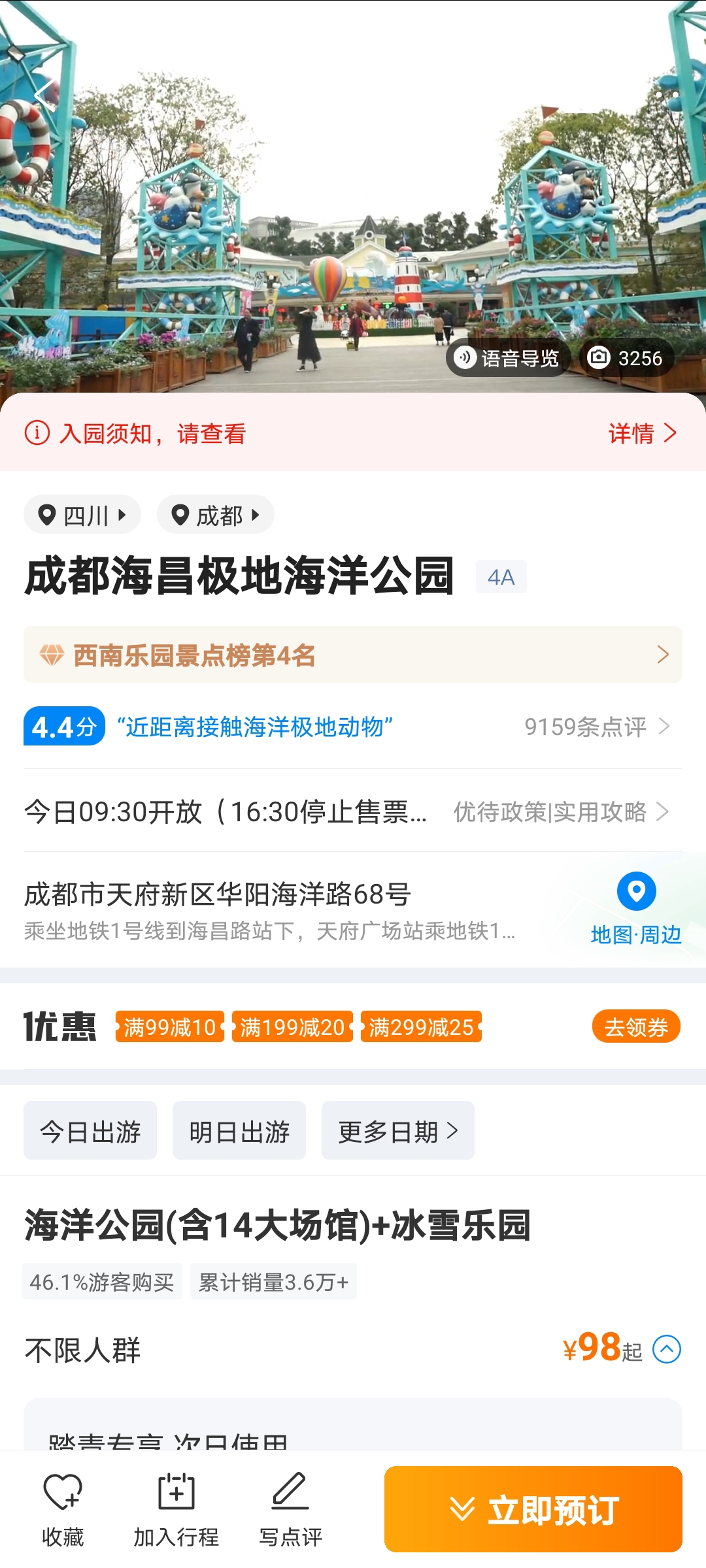
Task: Tap 立即预订 to book now
Action: (x=533, y=1509)
